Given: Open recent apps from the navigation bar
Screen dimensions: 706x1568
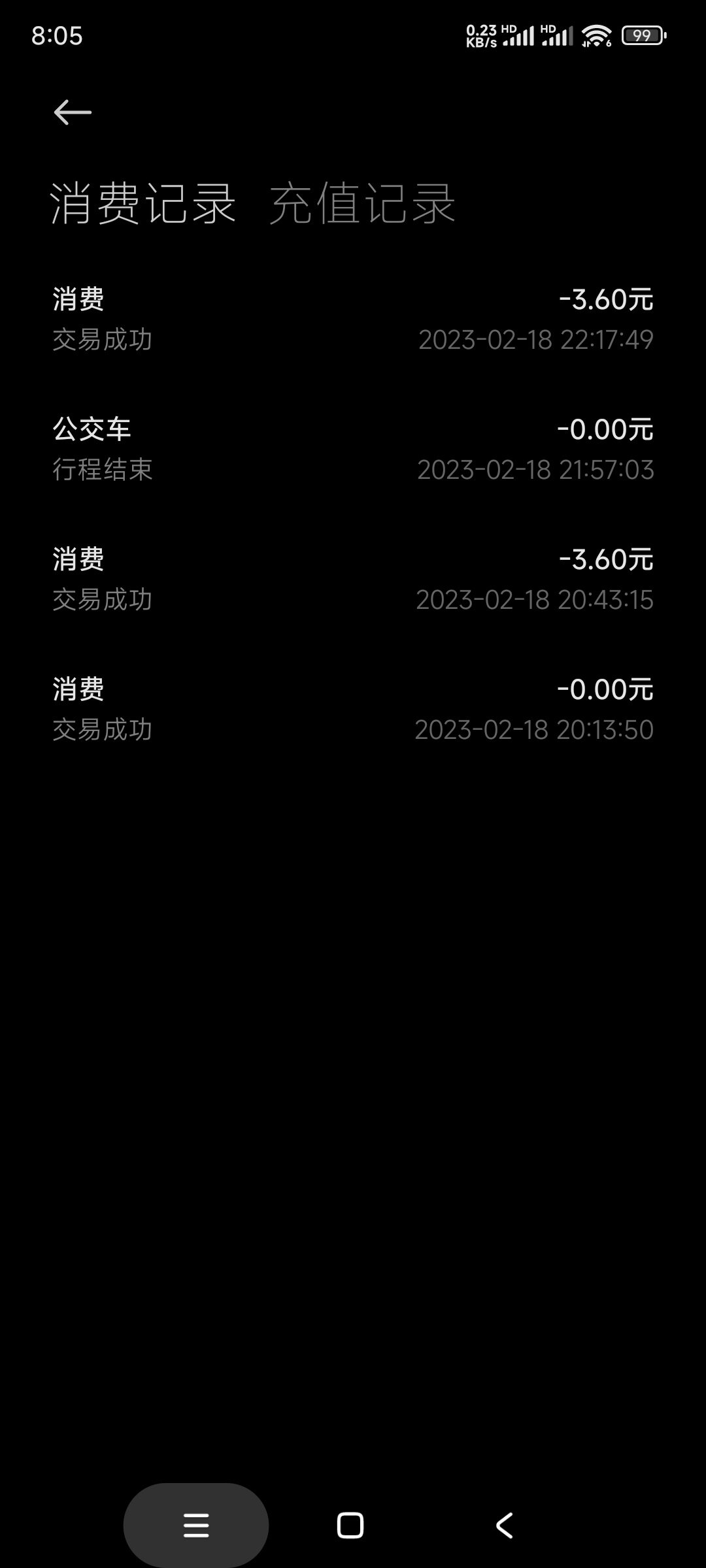Looking at the screenshot, I should click(196, 1526).
